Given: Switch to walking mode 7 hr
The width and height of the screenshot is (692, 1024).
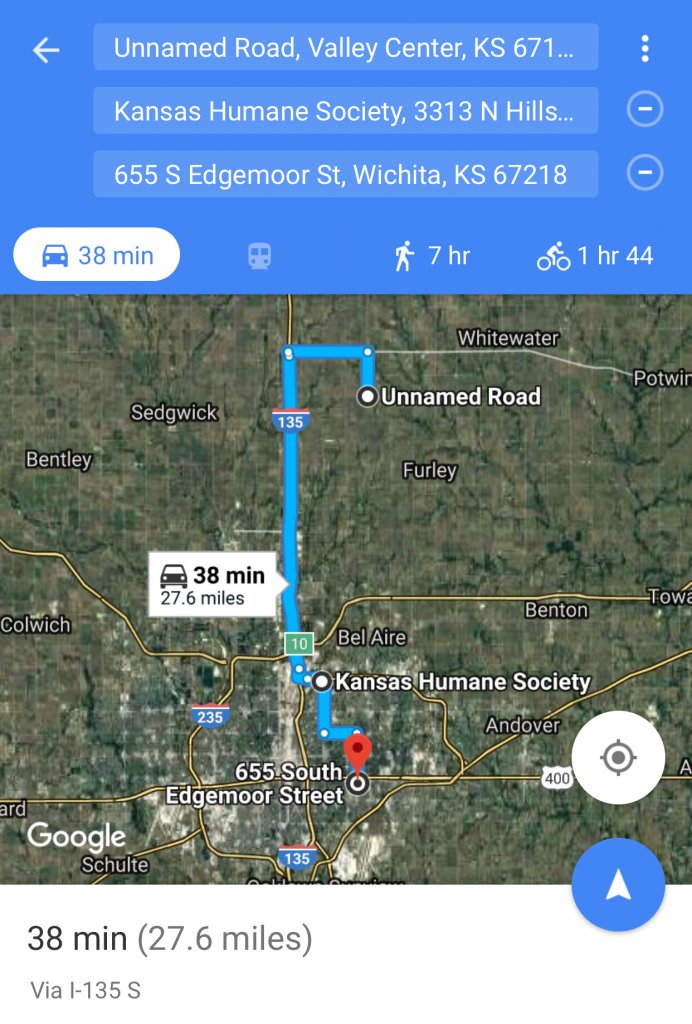Looking at the screenshot, I should click(431, 256).
